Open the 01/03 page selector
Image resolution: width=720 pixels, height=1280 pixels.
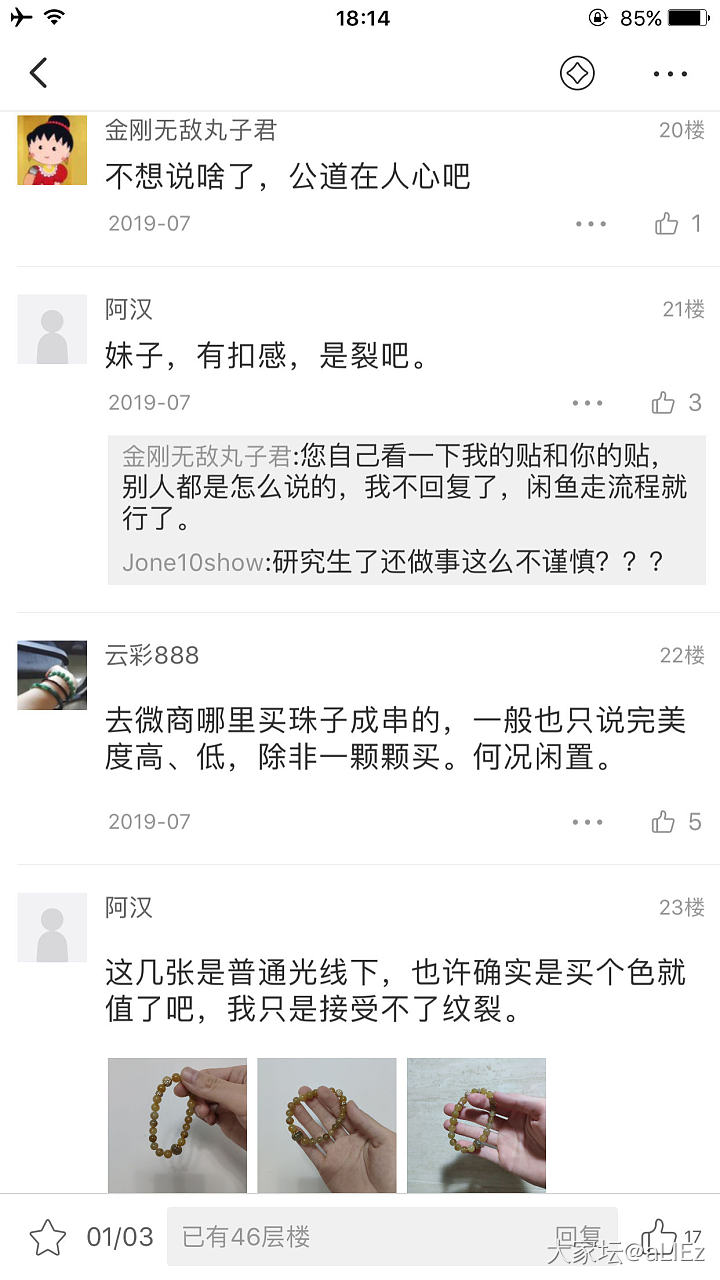click(120, 1237)
